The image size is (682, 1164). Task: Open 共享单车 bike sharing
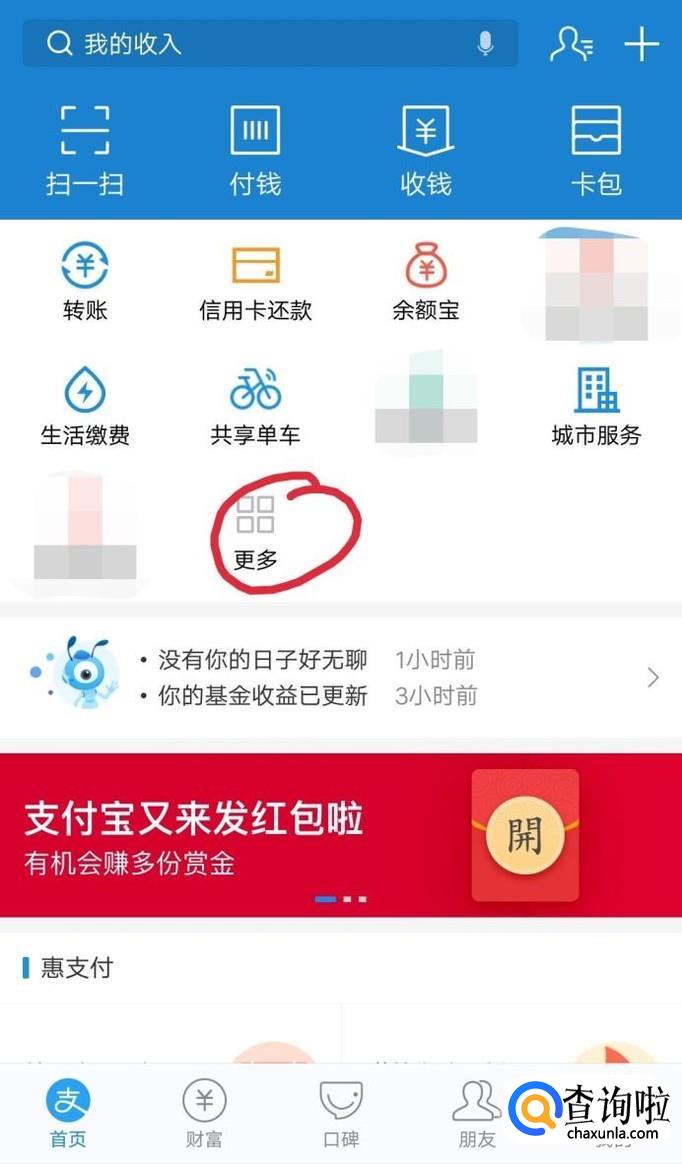click(x=255, y=407)
